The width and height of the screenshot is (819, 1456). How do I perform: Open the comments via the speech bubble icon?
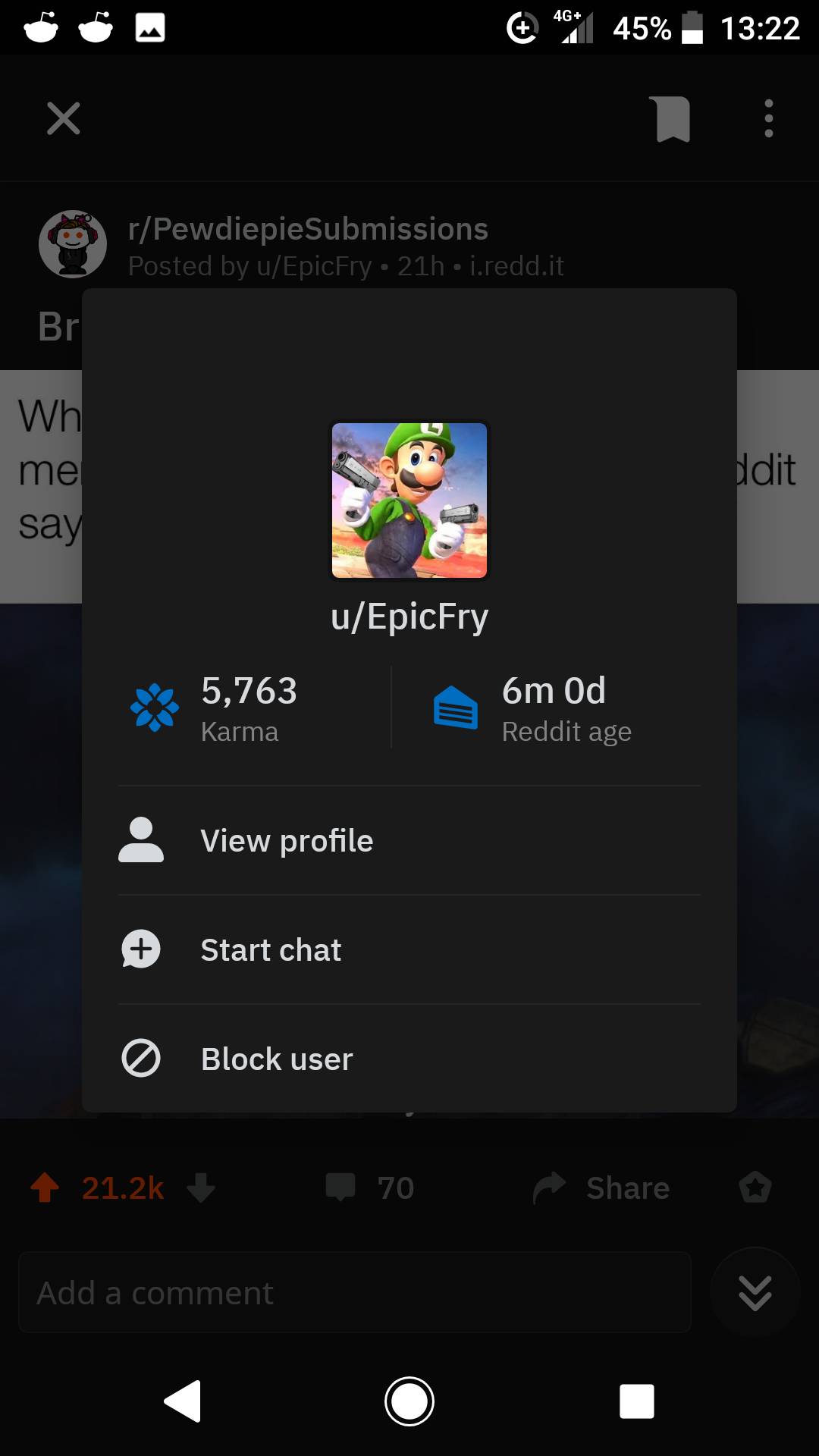pyautogui.click(x=340, y=1188)
